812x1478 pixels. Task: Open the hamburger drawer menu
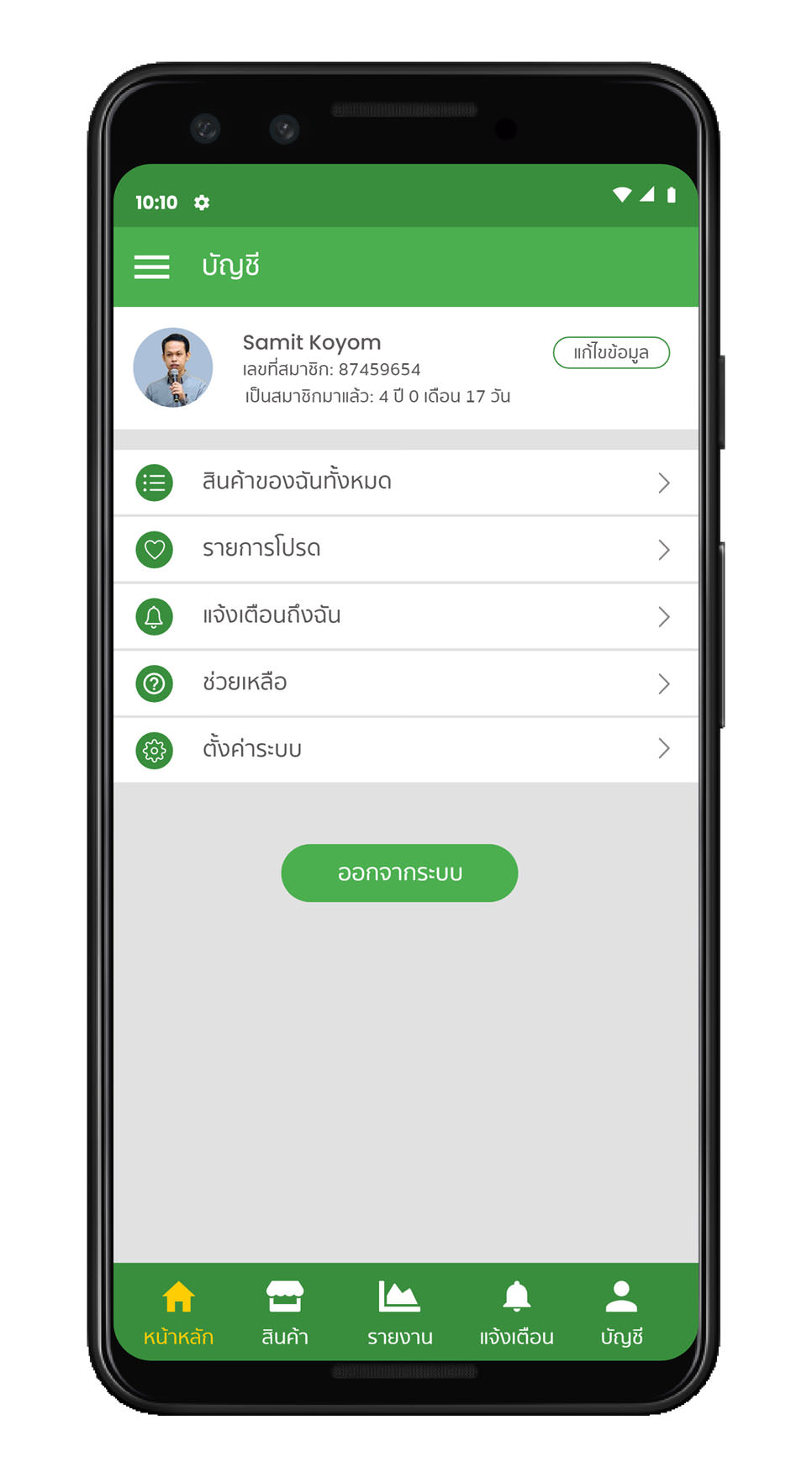click(x=152, y=267)
